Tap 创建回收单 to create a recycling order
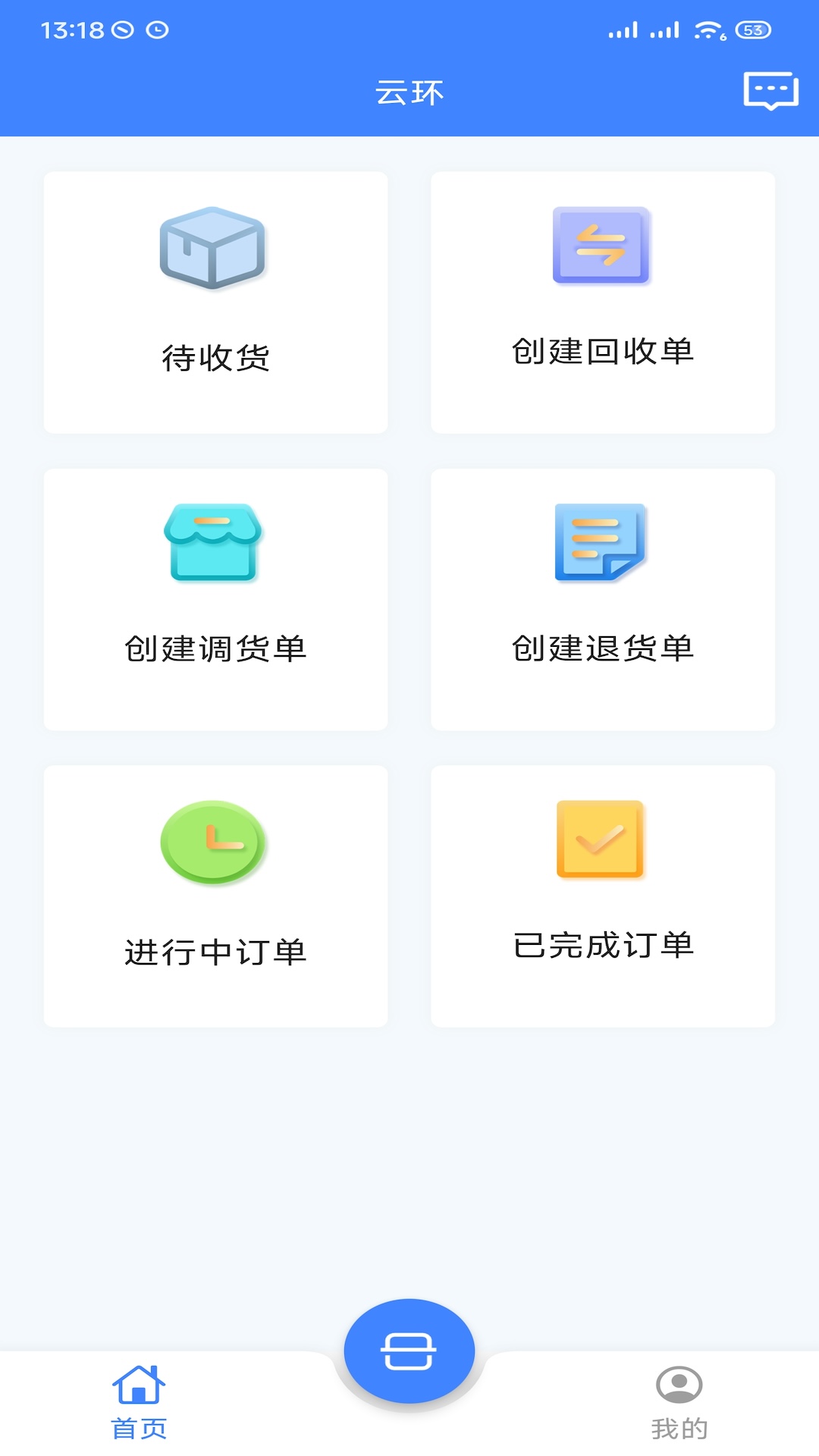This screenshot has width=819, height=1456. (603, 300)
